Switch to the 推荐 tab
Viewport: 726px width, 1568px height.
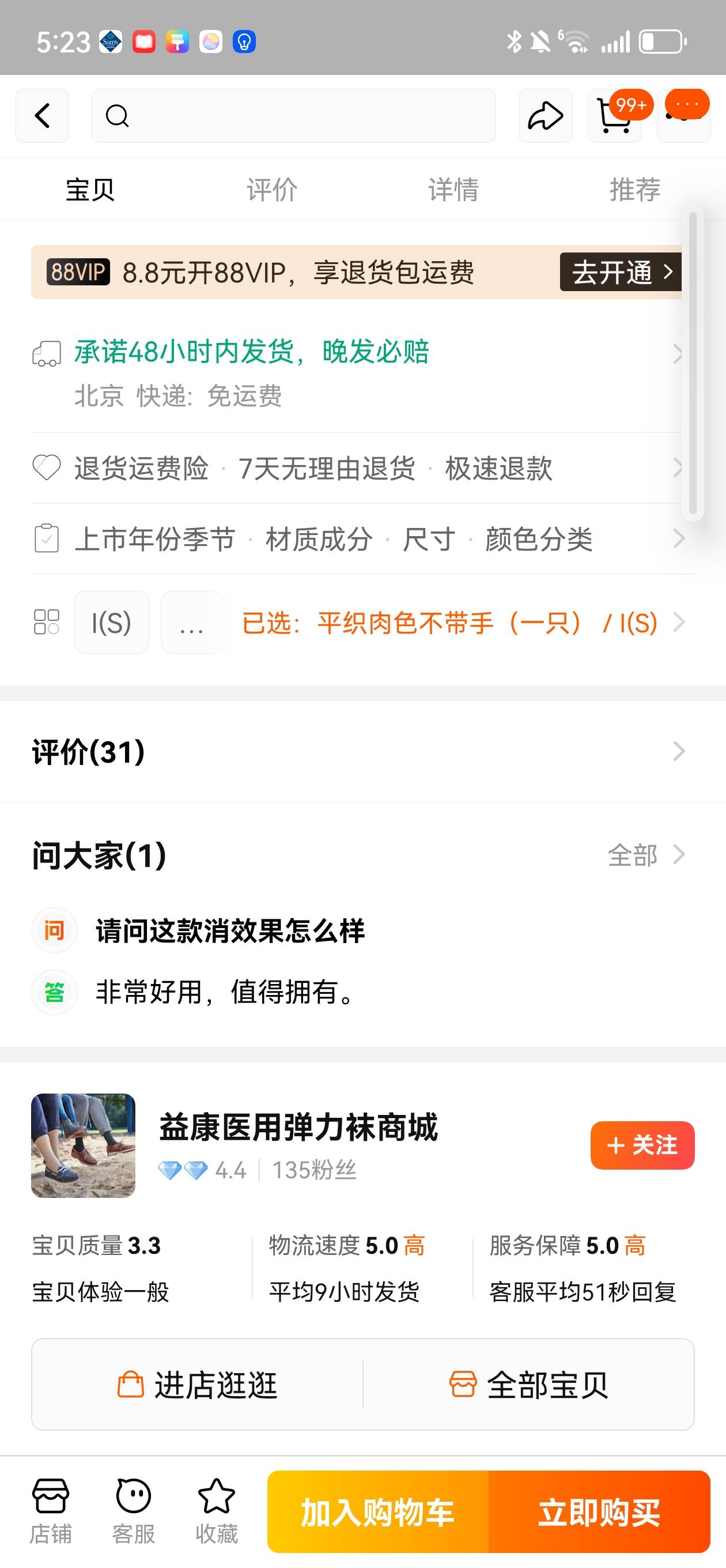tap(635, 189)
